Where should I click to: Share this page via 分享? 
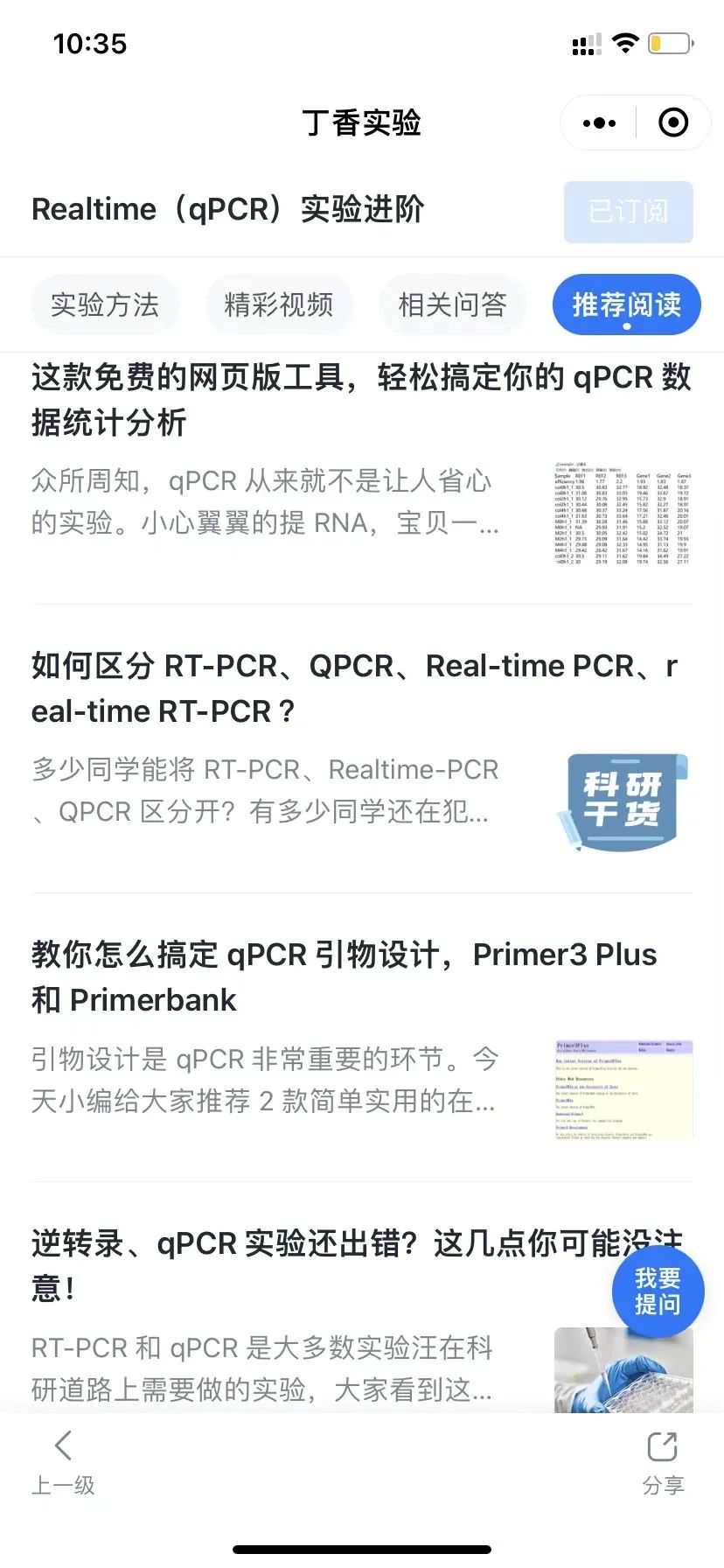(662, 1463)
